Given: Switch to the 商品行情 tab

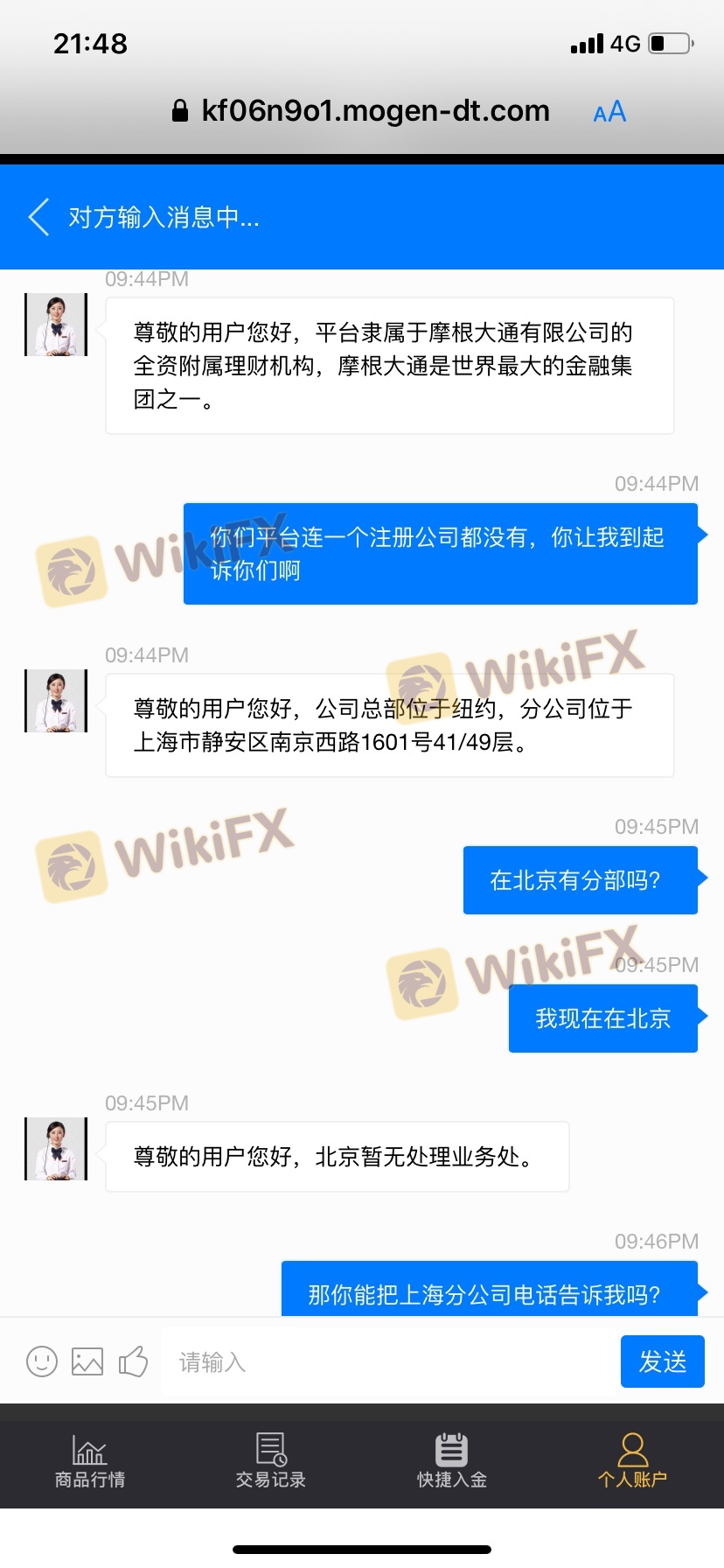Looking at the screenshot, I should (x=90, y=1461).
